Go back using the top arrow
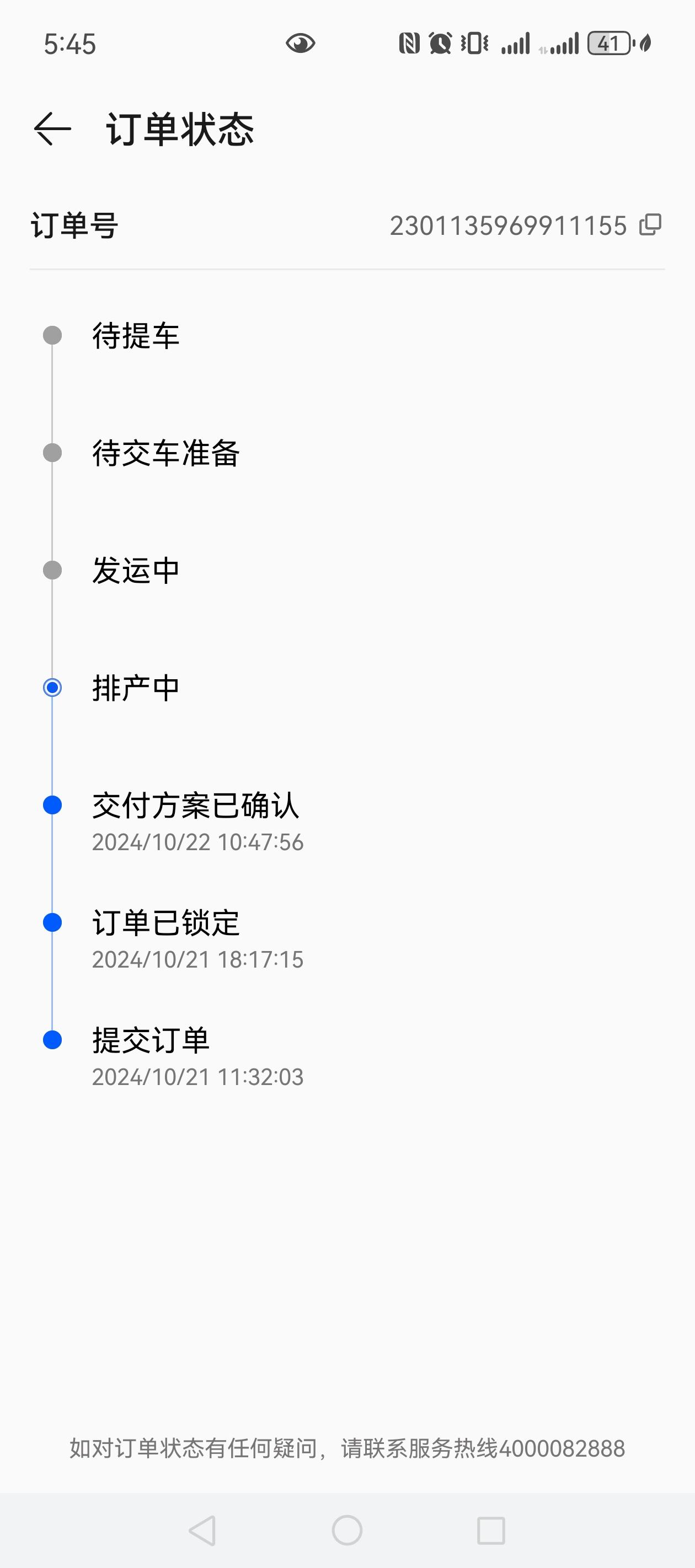Viewport: 695px width, 1568px height. [52, 129]
